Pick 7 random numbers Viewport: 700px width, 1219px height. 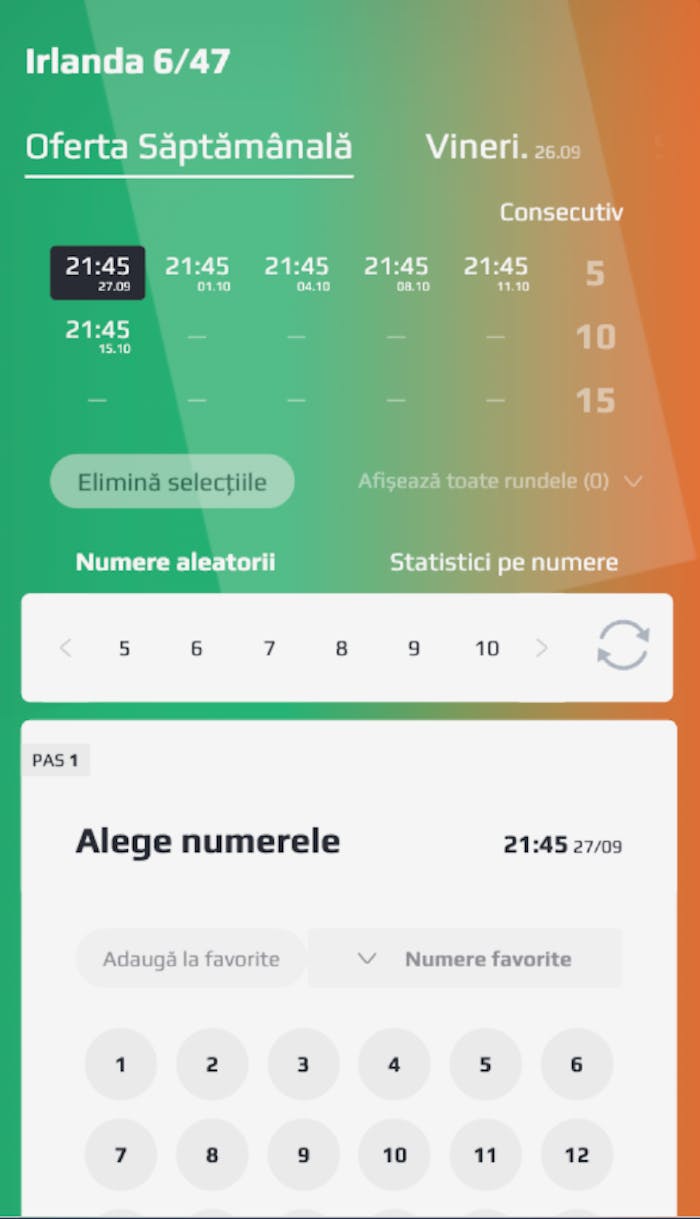pyautogui.click(x=269, y=648)
